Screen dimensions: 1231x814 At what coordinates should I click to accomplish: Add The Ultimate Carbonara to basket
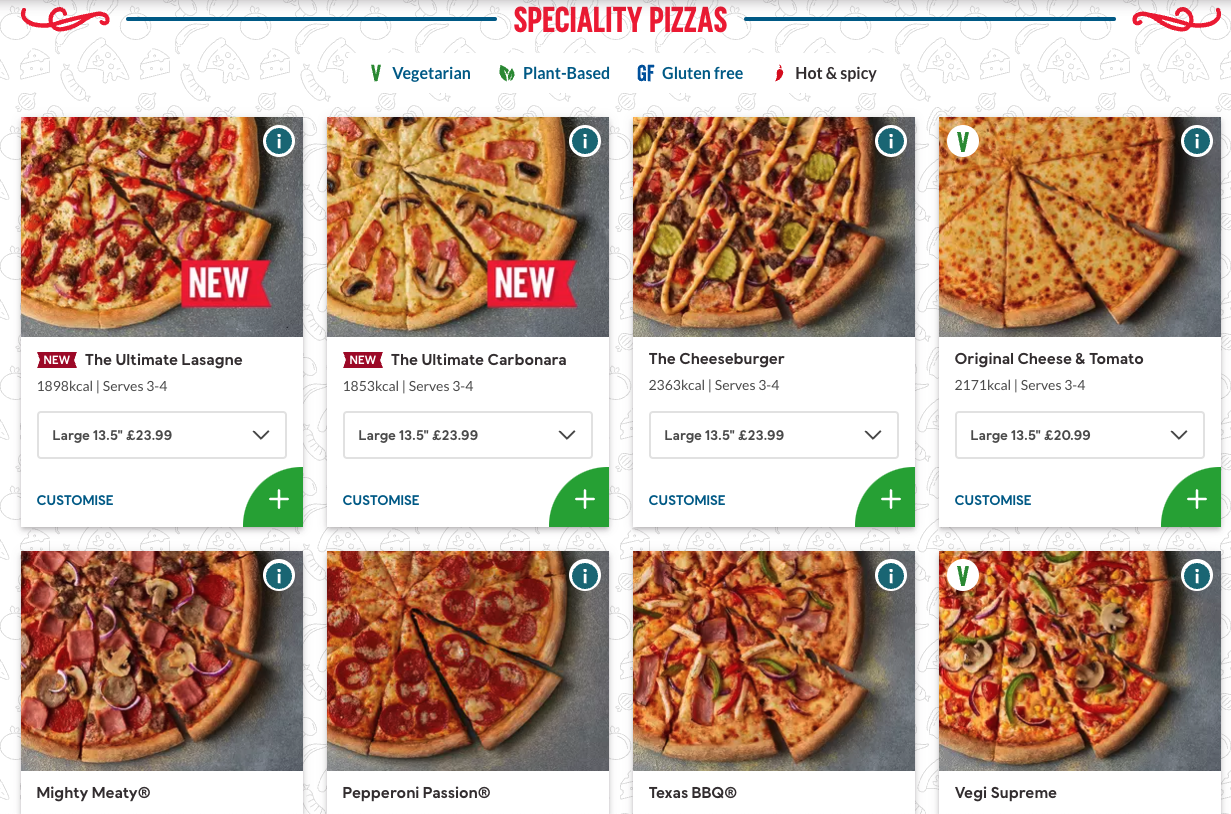click(x=584, y=500)
